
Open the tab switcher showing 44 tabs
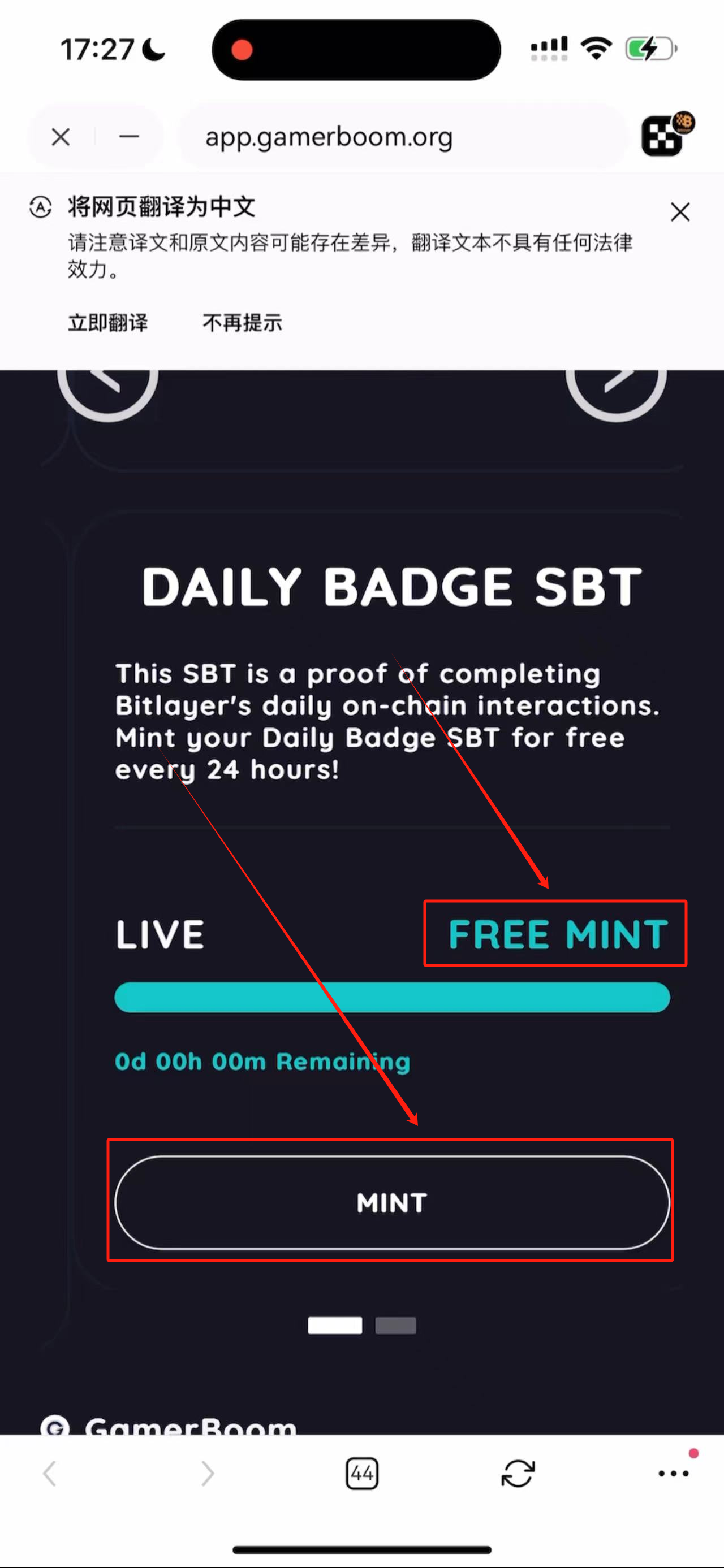(361, 1474)
